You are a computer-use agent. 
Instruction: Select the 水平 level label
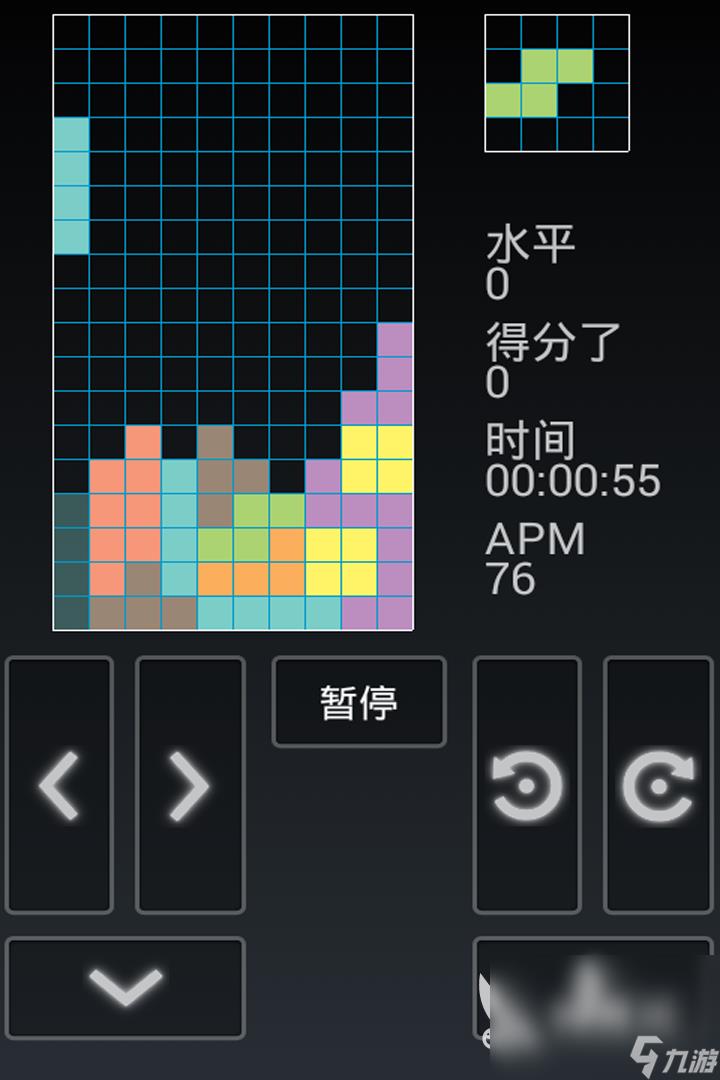tap(532, 243)
